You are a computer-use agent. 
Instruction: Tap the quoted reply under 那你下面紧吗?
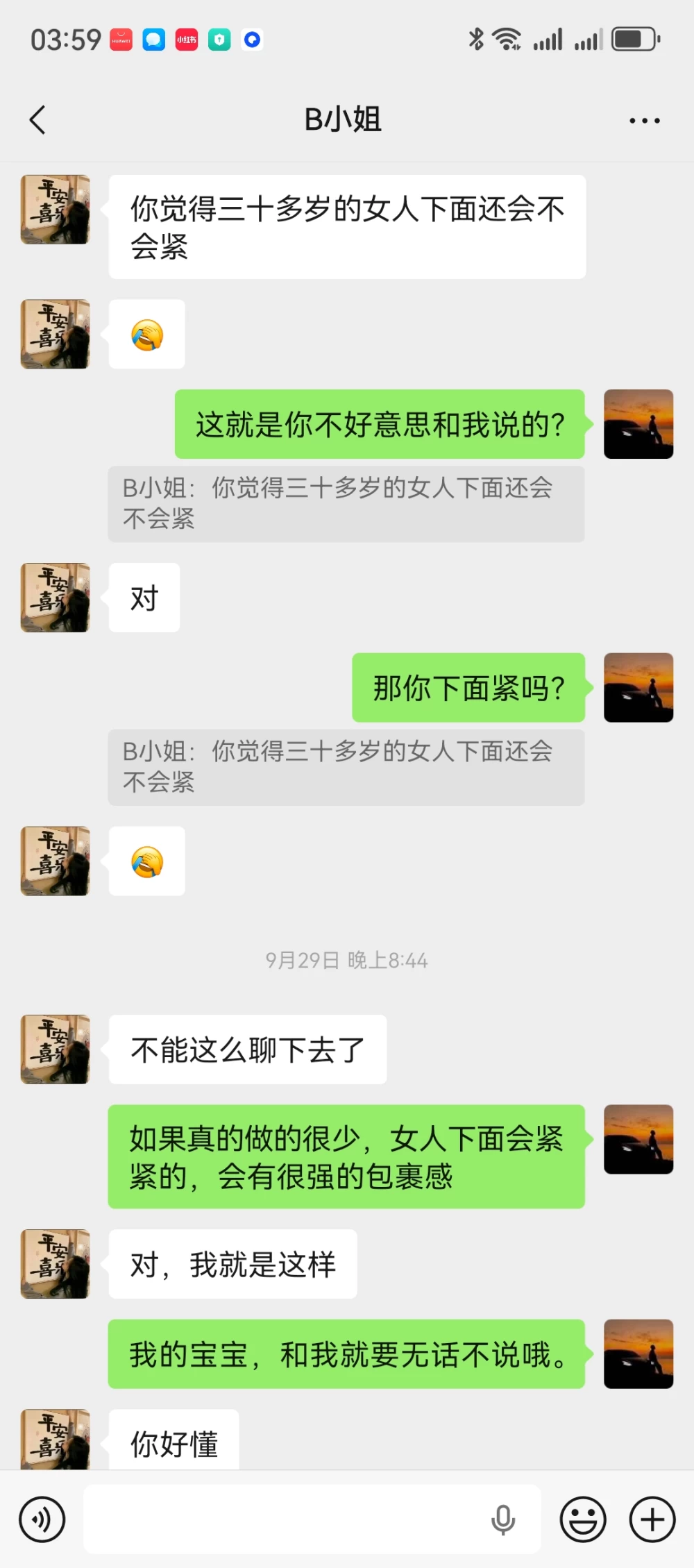point(346,767)
